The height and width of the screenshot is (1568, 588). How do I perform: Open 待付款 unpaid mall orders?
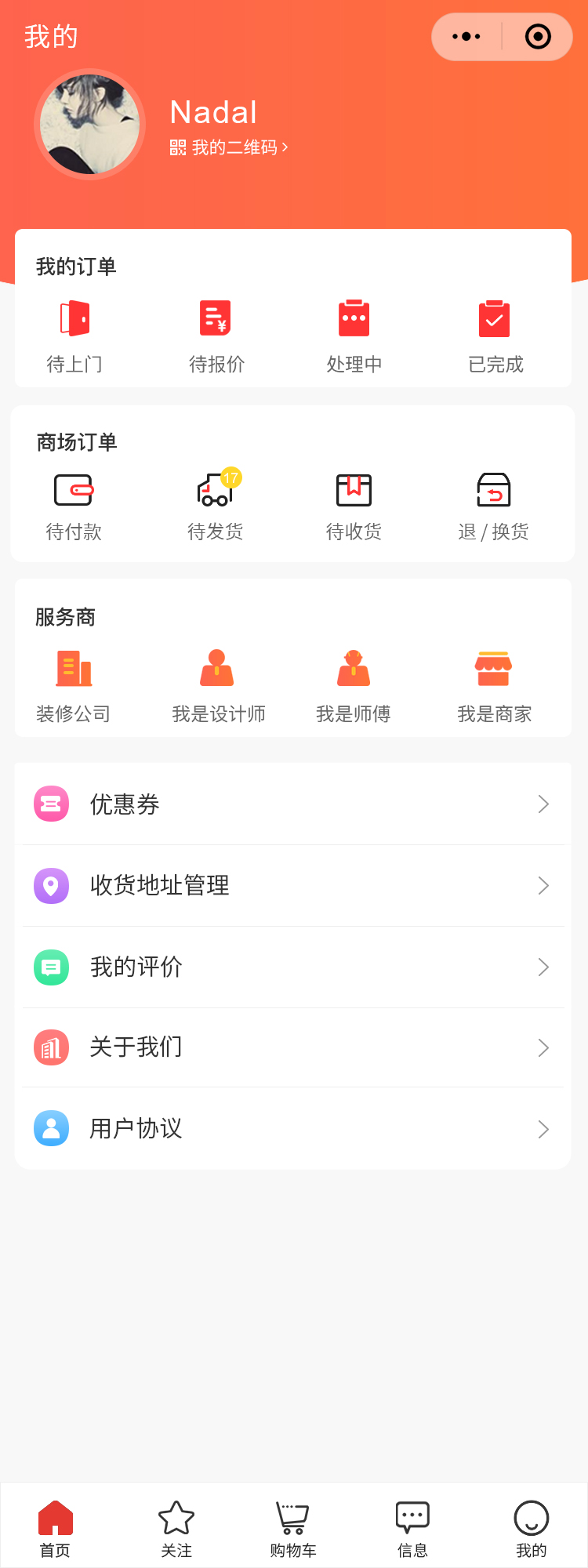click(74, 506)
